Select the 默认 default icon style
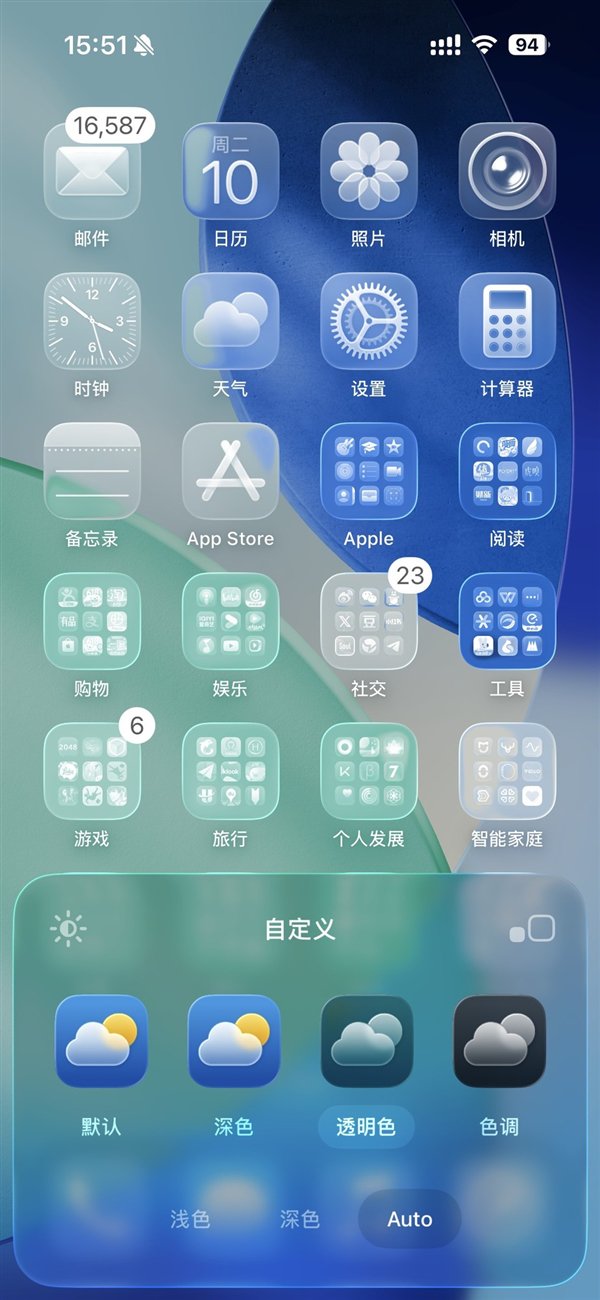 pos(101,1041)
